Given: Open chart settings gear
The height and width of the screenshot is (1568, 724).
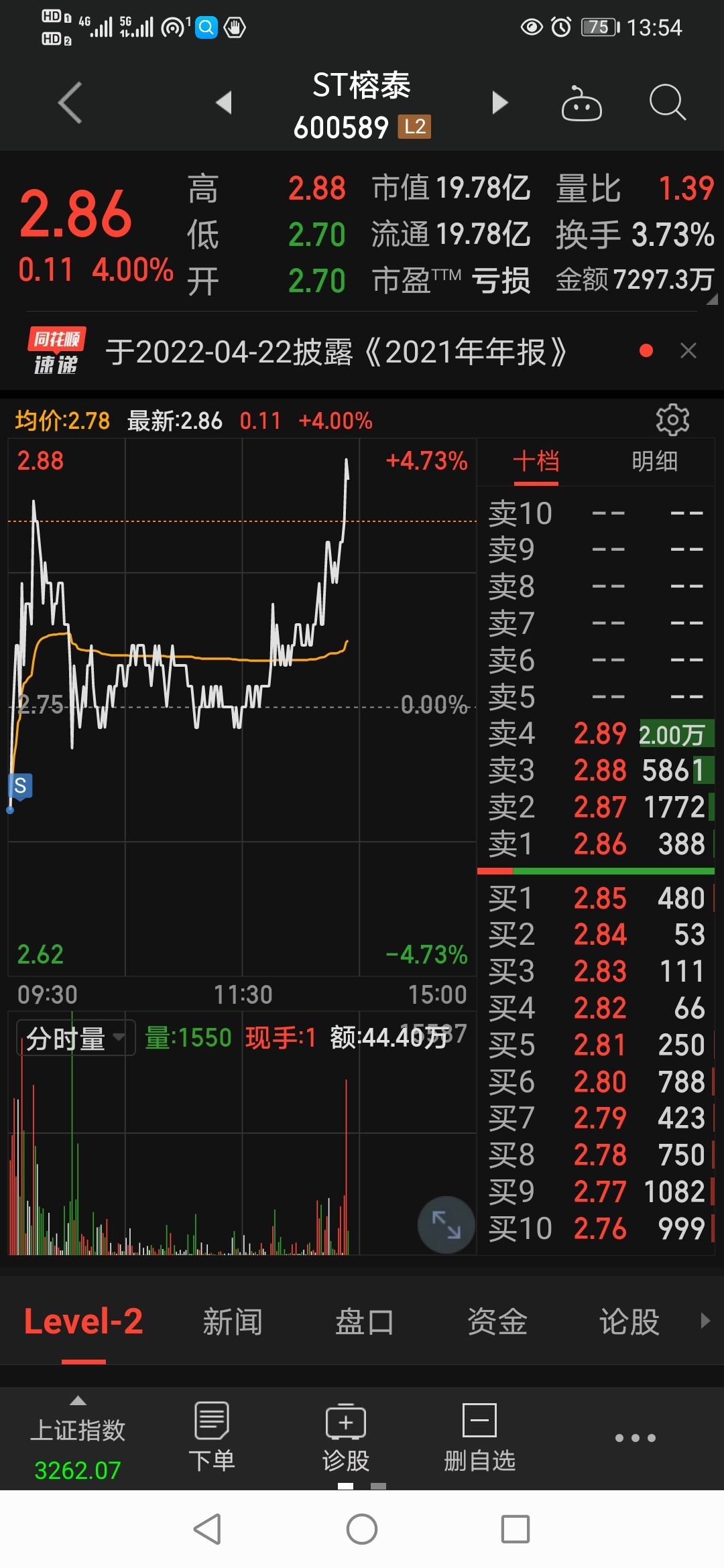Looking at the screenshot, I should tap(672, 420).
